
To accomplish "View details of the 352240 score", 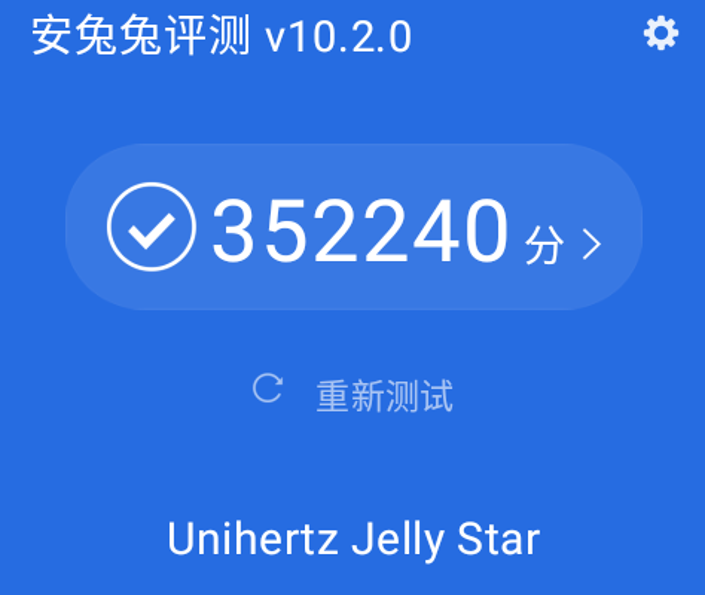I will click(x=355, y=228).
